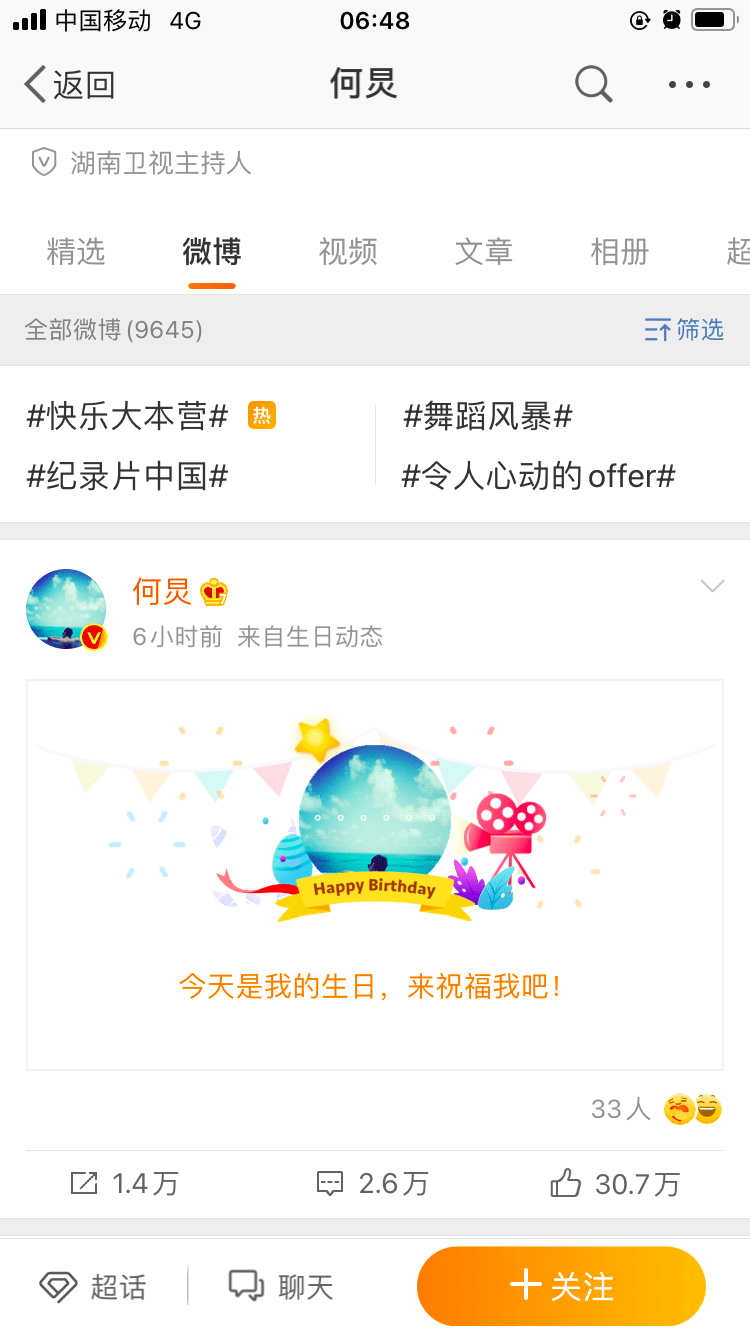Follow 何炅 with the 关注 button
750x1334 pixels.
561,1286
